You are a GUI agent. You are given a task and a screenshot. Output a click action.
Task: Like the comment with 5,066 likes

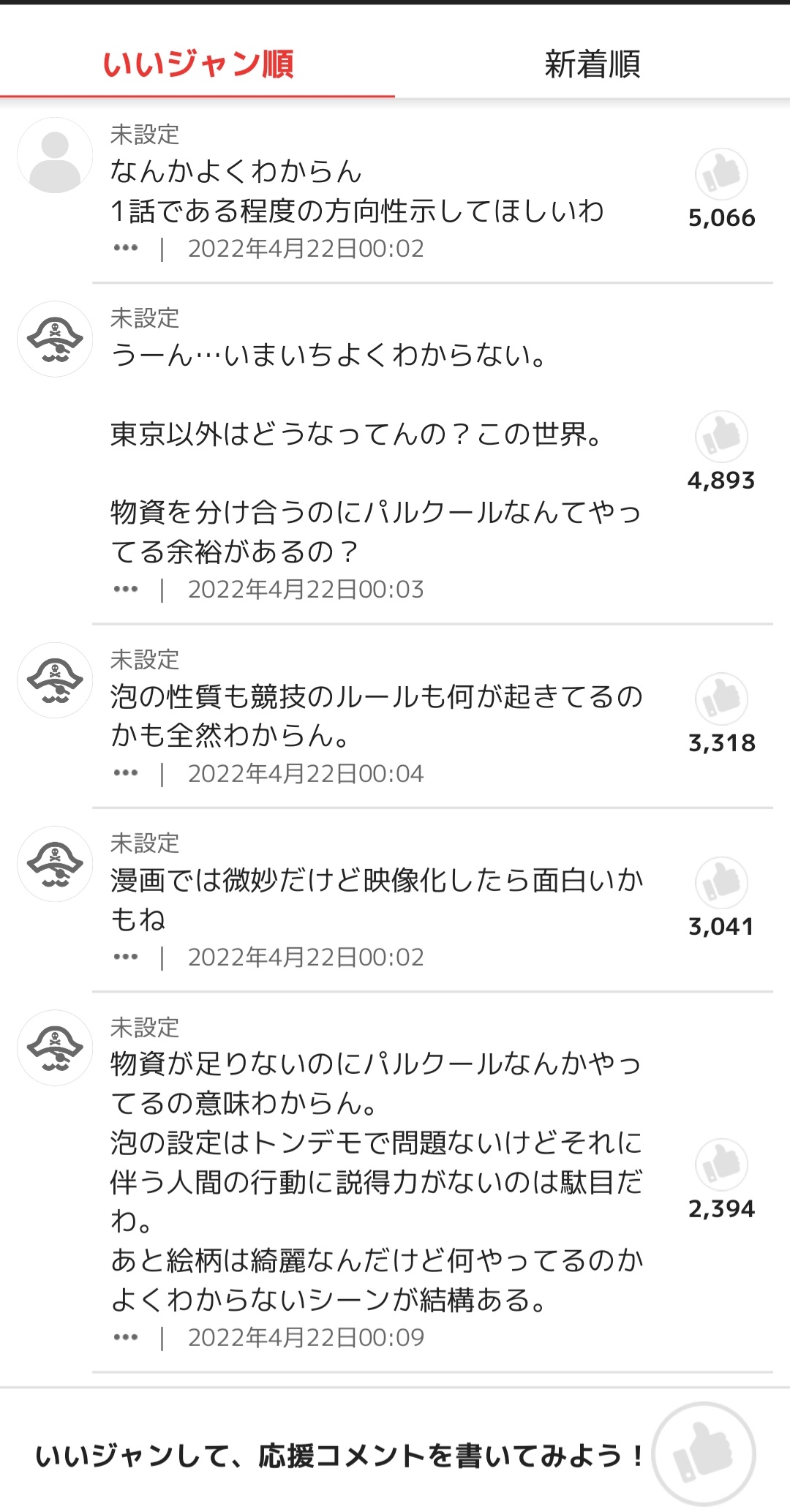(x=721, y=174)
